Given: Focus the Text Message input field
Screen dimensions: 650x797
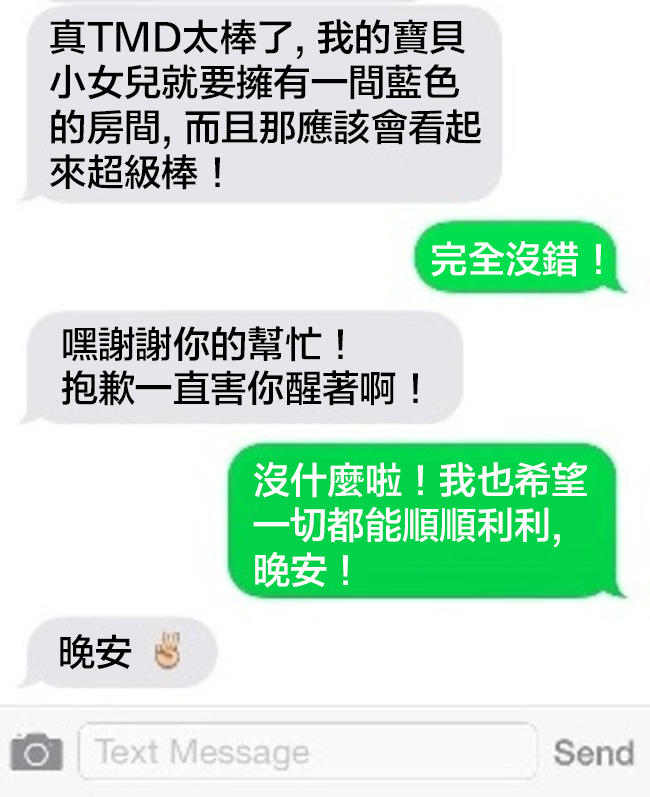Looking at the screenshot, I should pos(308,751).
